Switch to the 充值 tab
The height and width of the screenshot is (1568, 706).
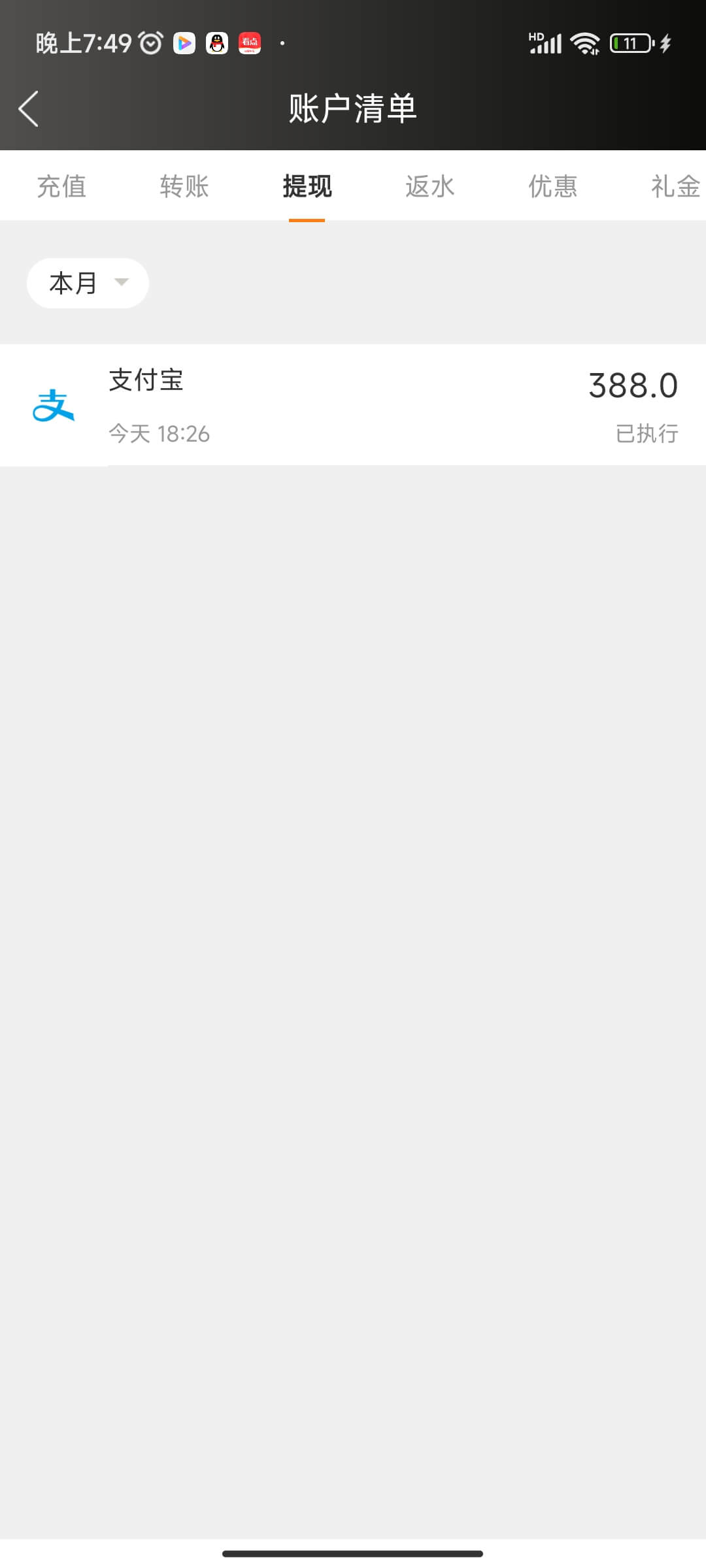(61, 186)
